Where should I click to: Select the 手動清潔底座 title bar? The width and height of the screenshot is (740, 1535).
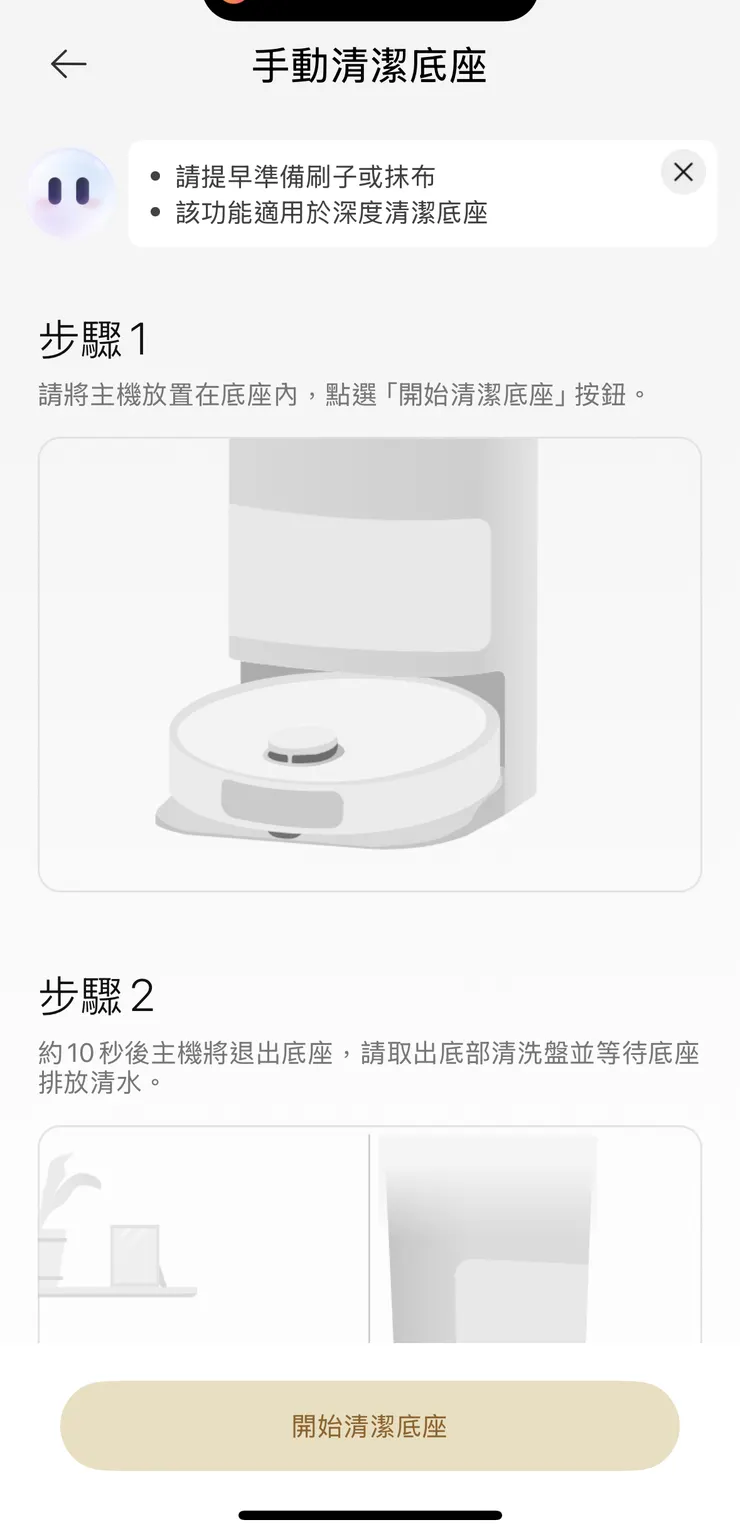point(370,64)
